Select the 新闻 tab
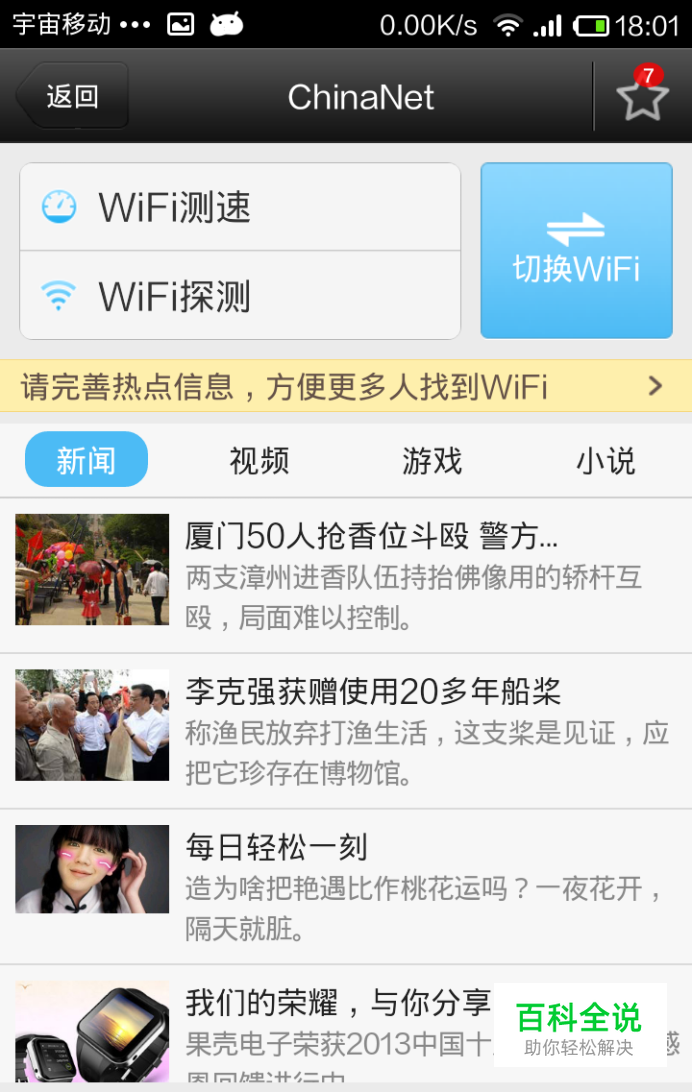 [x=86, y=460]
